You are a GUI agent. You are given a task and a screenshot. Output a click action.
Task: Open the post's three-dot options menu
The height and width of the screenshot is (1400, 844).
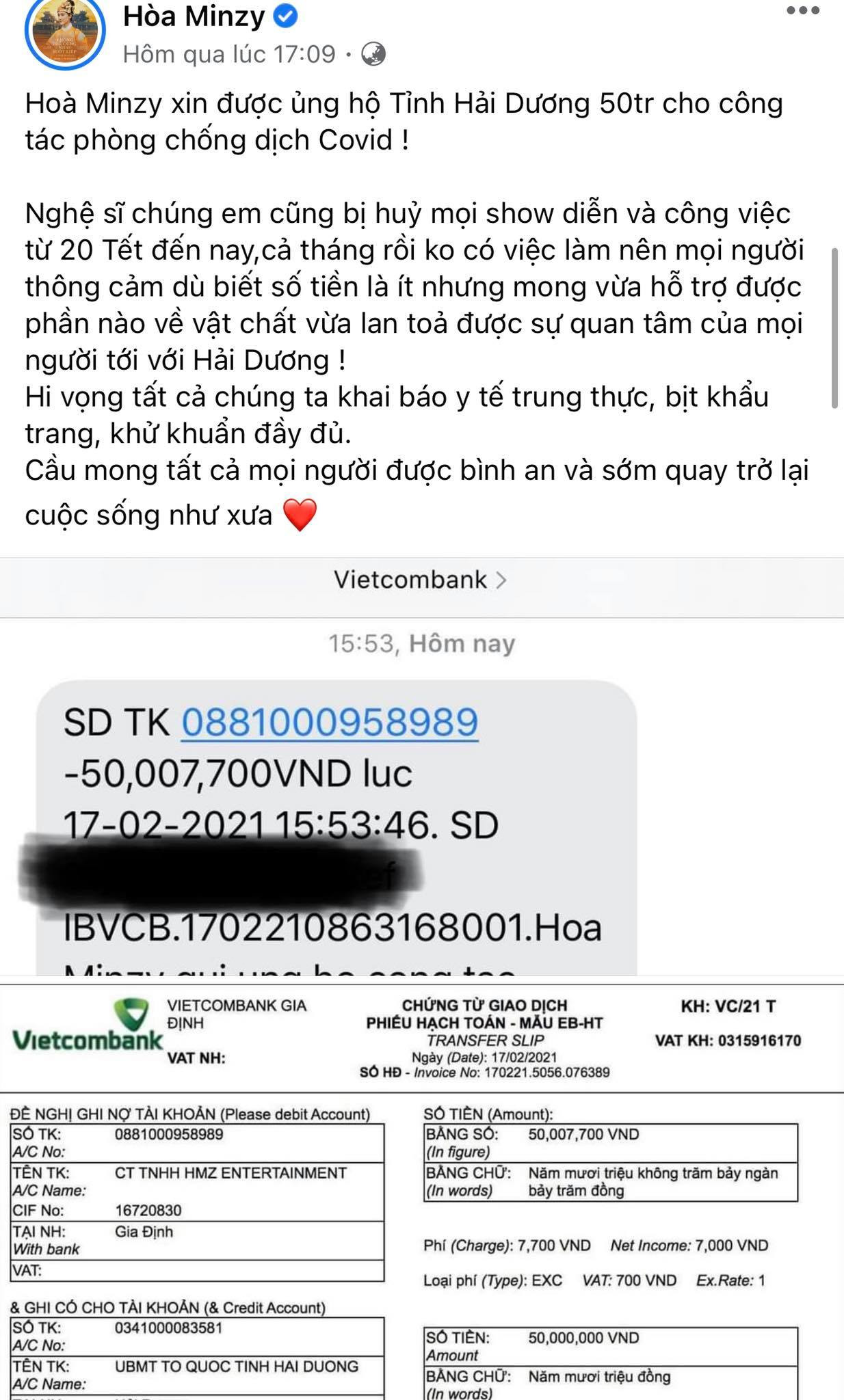(x=802, y=12)
